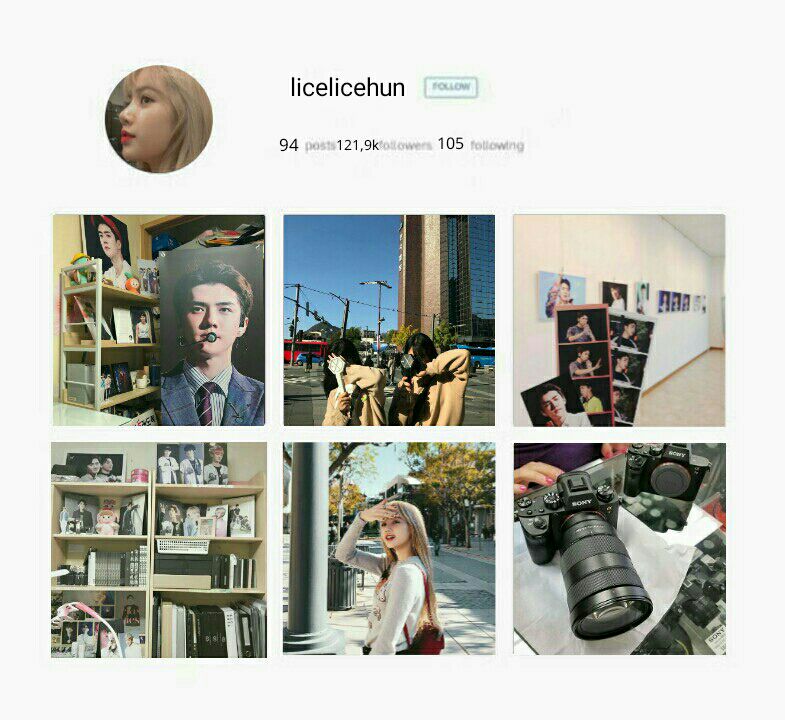Open the post with the suited man poster
The width and height of the screenshot is (785, 720).
(159, 320)
